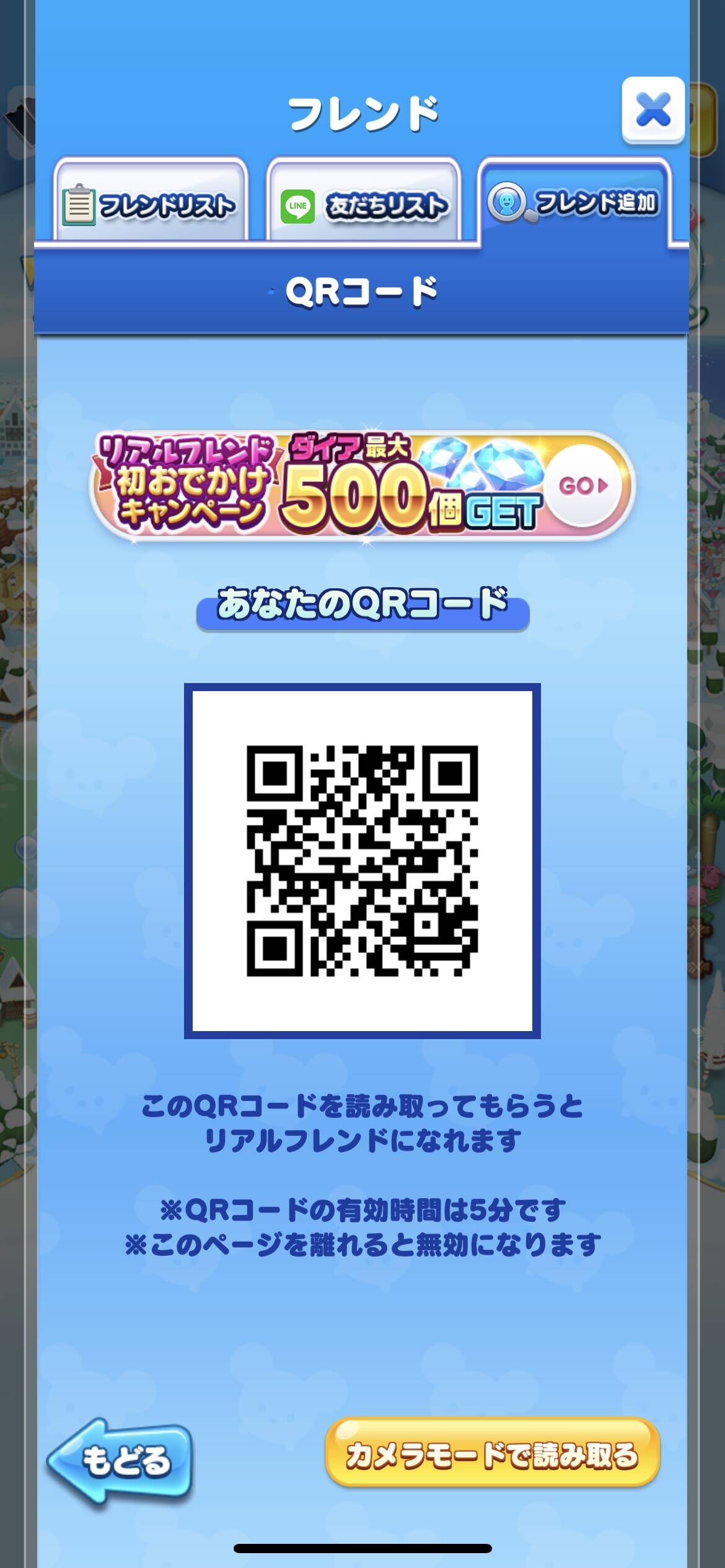Close the フレンド dialog with the X

pos(653,110)
